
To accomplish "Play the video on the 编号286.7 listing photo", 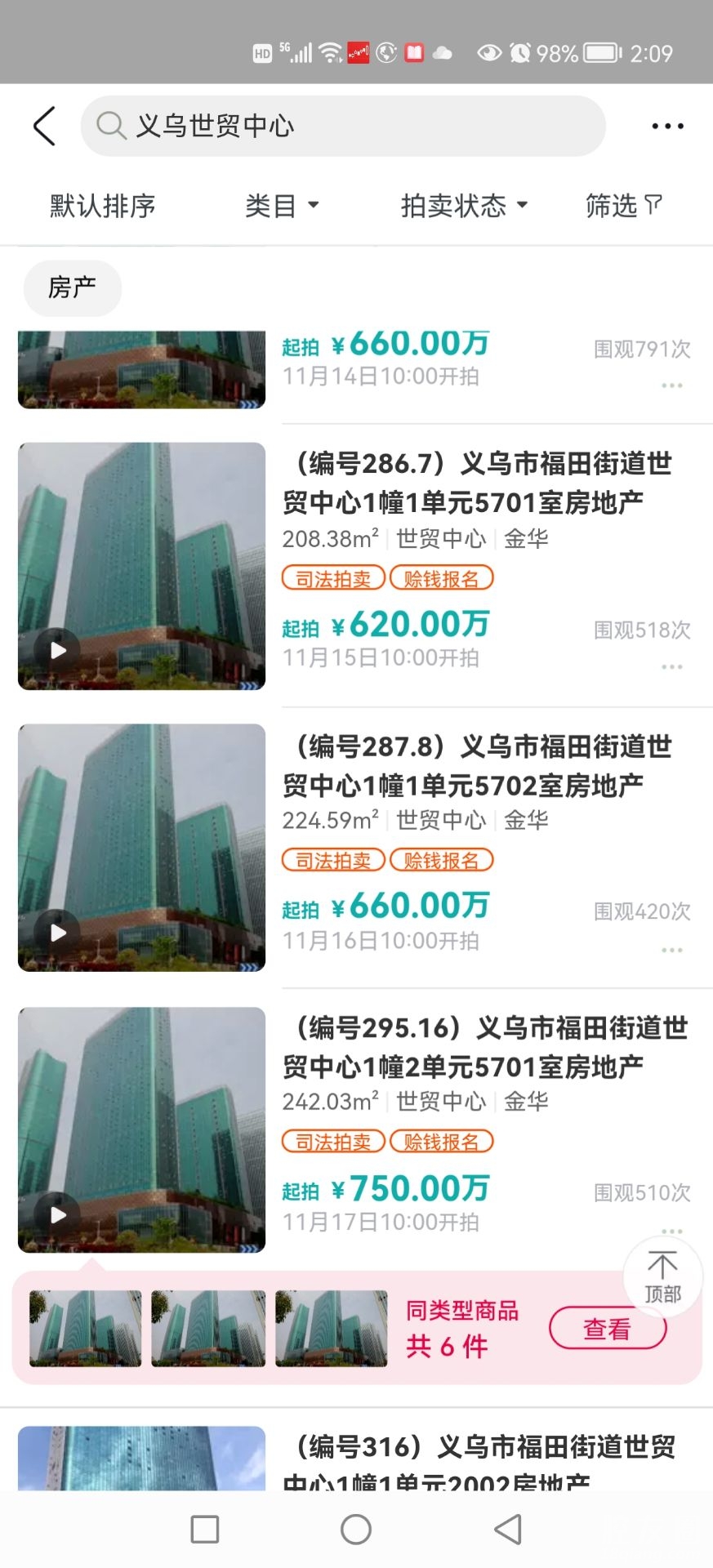I will pyautogui.click(x=58, y=650).
